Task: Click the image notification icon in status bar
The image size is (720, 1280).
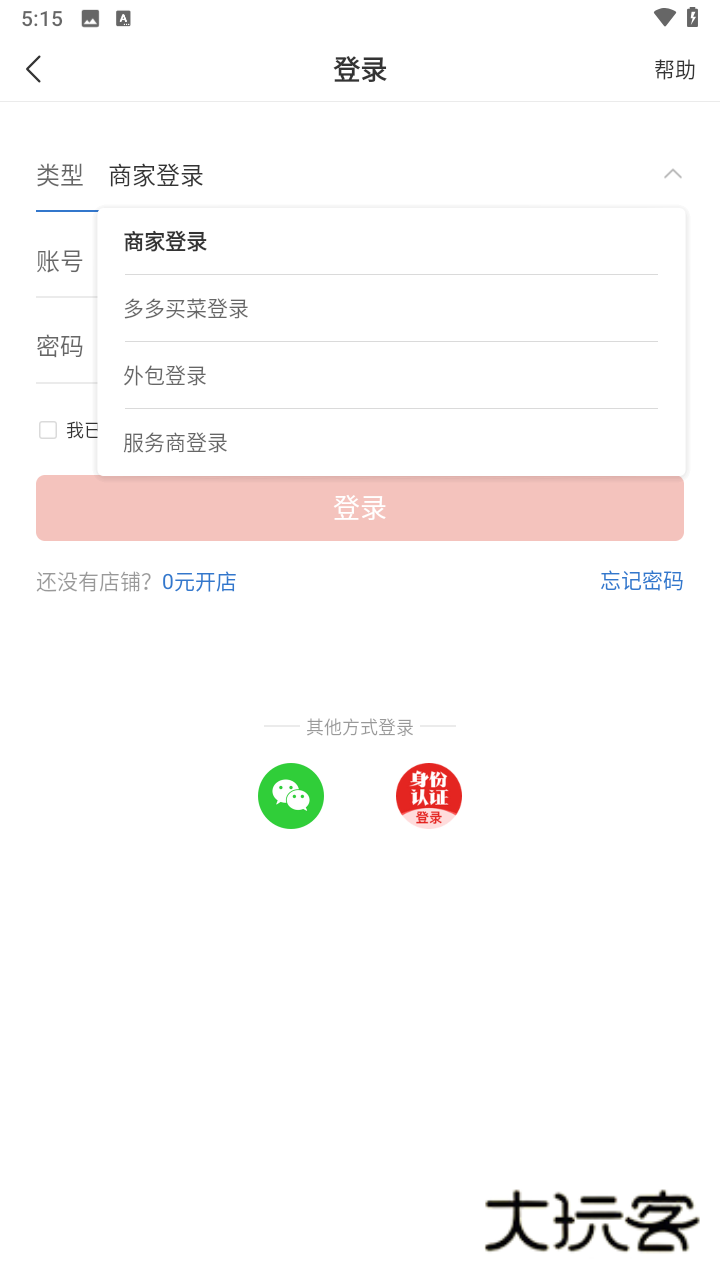Action: [x=89, y=17]
